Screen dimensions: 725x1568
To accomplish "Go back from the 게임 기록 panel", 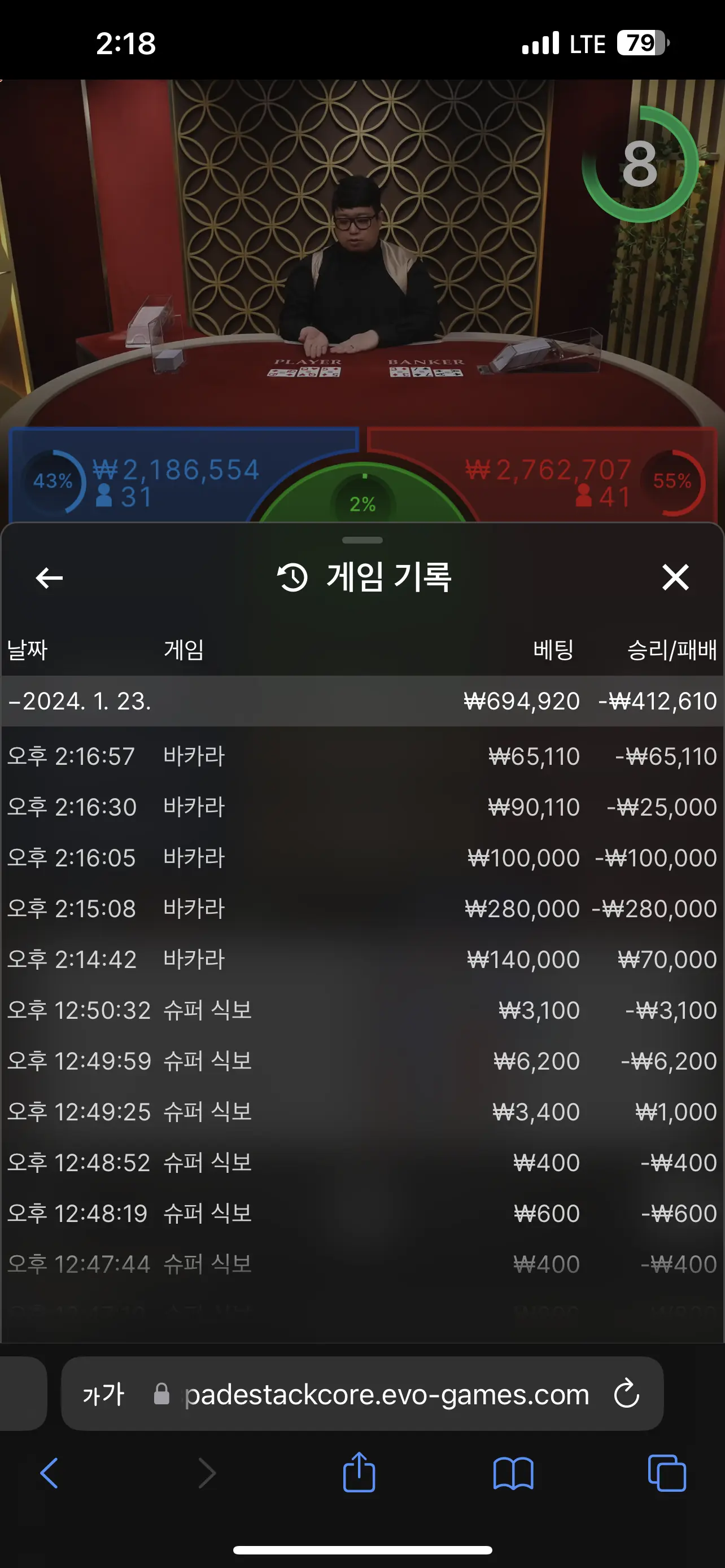I will [x=49, y=577].
